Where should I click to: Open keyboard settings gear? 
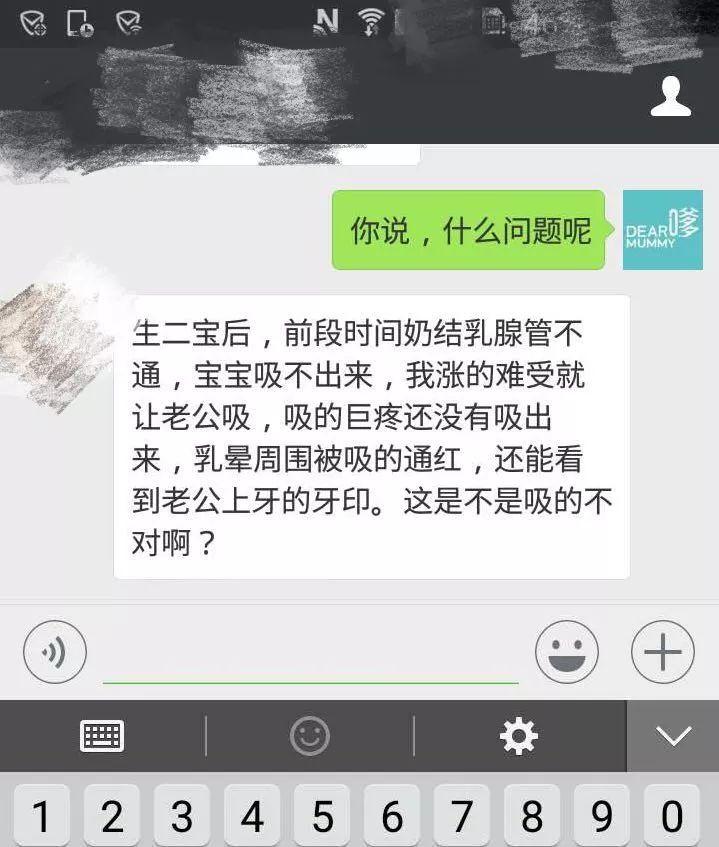click(518, 737)
